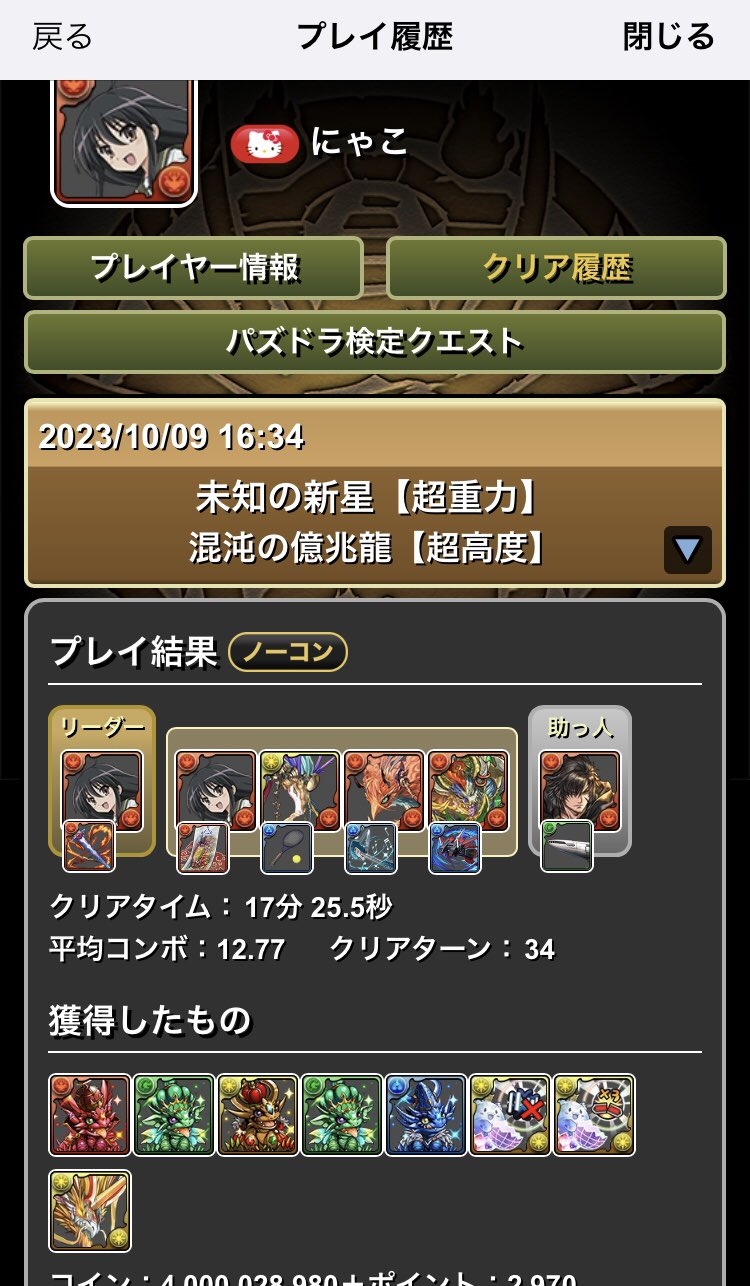This screenshot has width=750, height=1286.
Task: Close the play history with 閉じる
Action: (x=668, y=38)
